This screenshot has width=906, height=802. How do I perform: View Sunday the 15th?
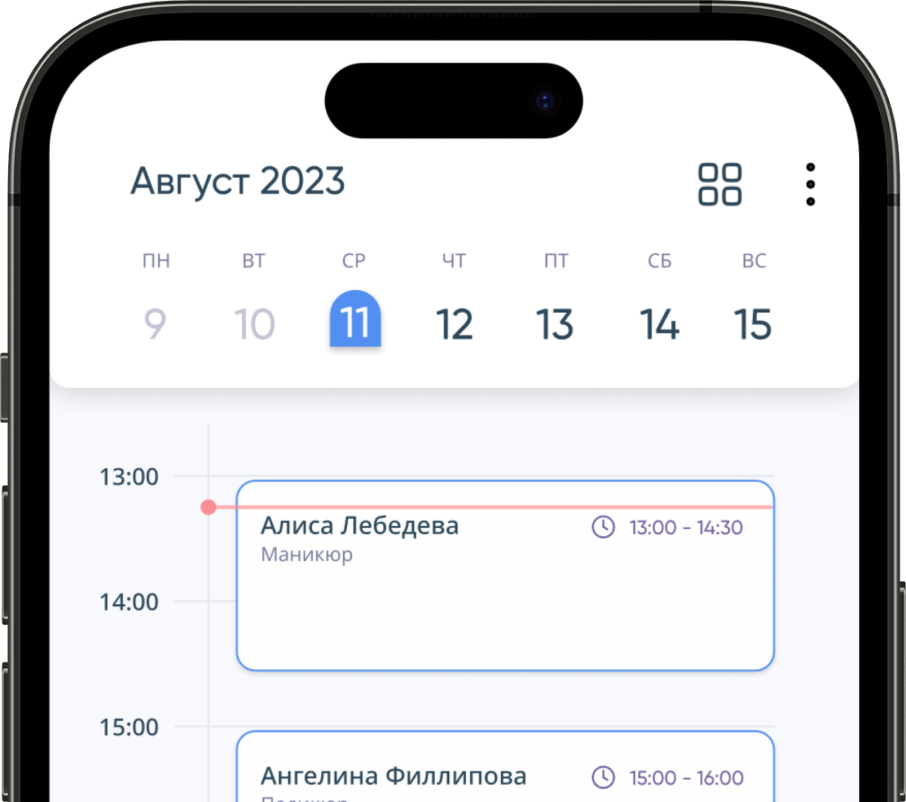[753, 324]
